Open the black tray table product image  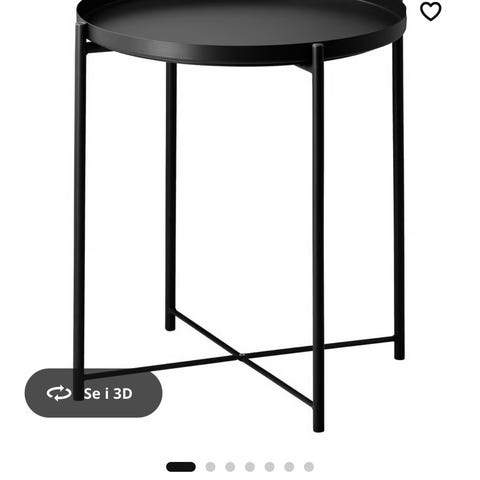240,213
